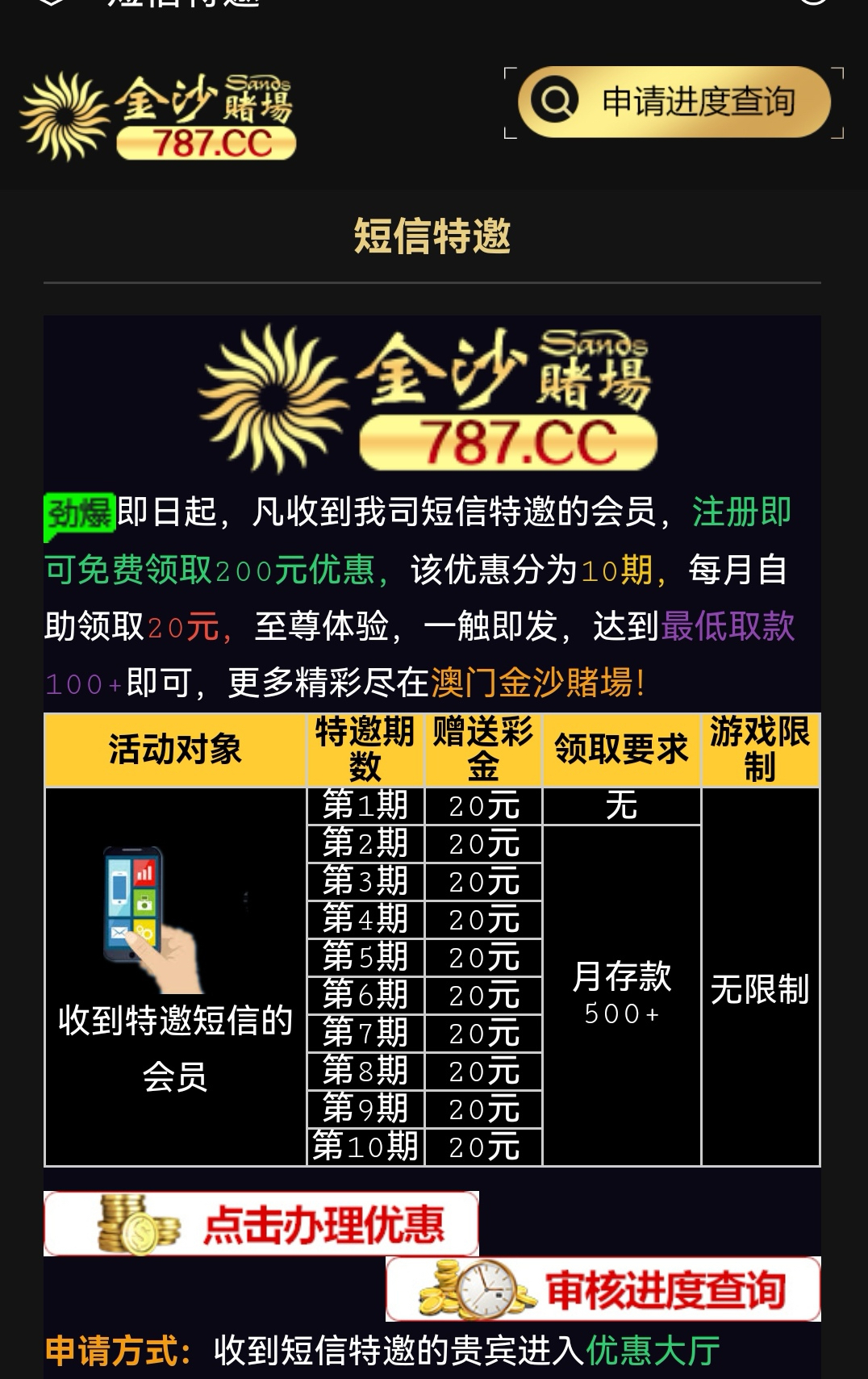Tap the 金沙赌场 787.CC header logo

tap(158, 117)
